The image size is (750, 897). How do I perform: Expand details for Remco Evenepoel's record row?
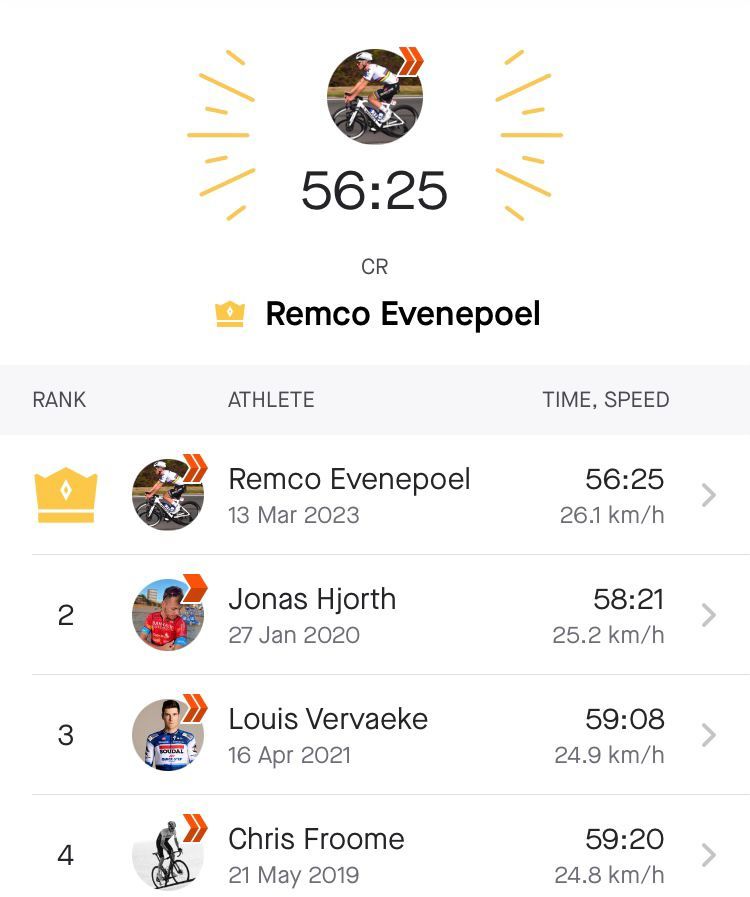[708, 493]
